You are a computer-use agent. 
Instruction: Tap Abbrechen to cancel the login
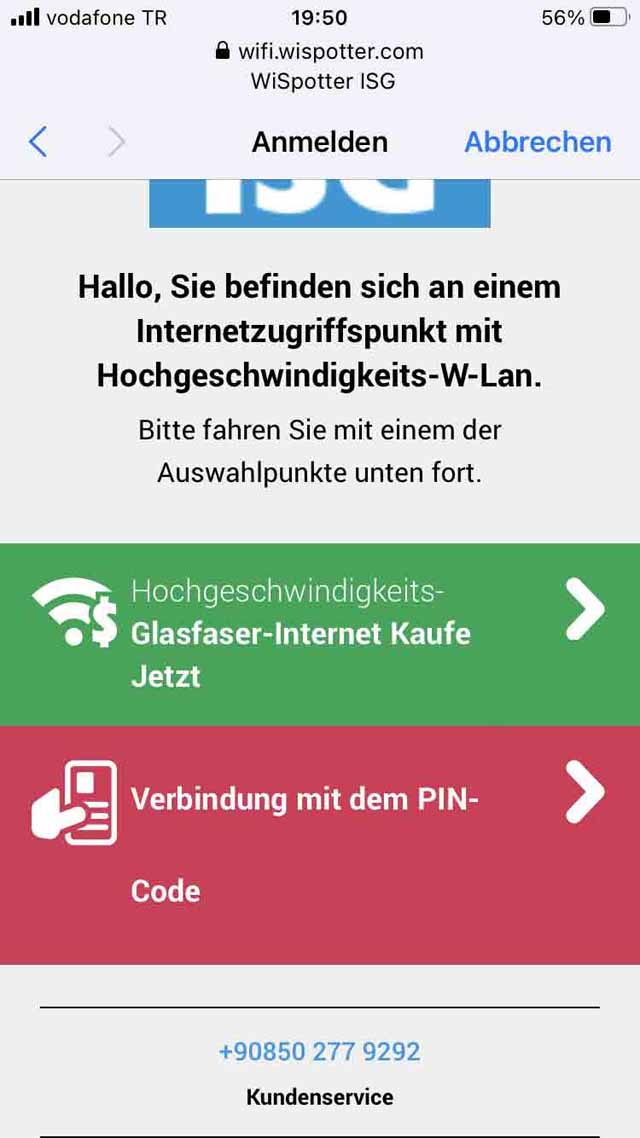[538, 142]
